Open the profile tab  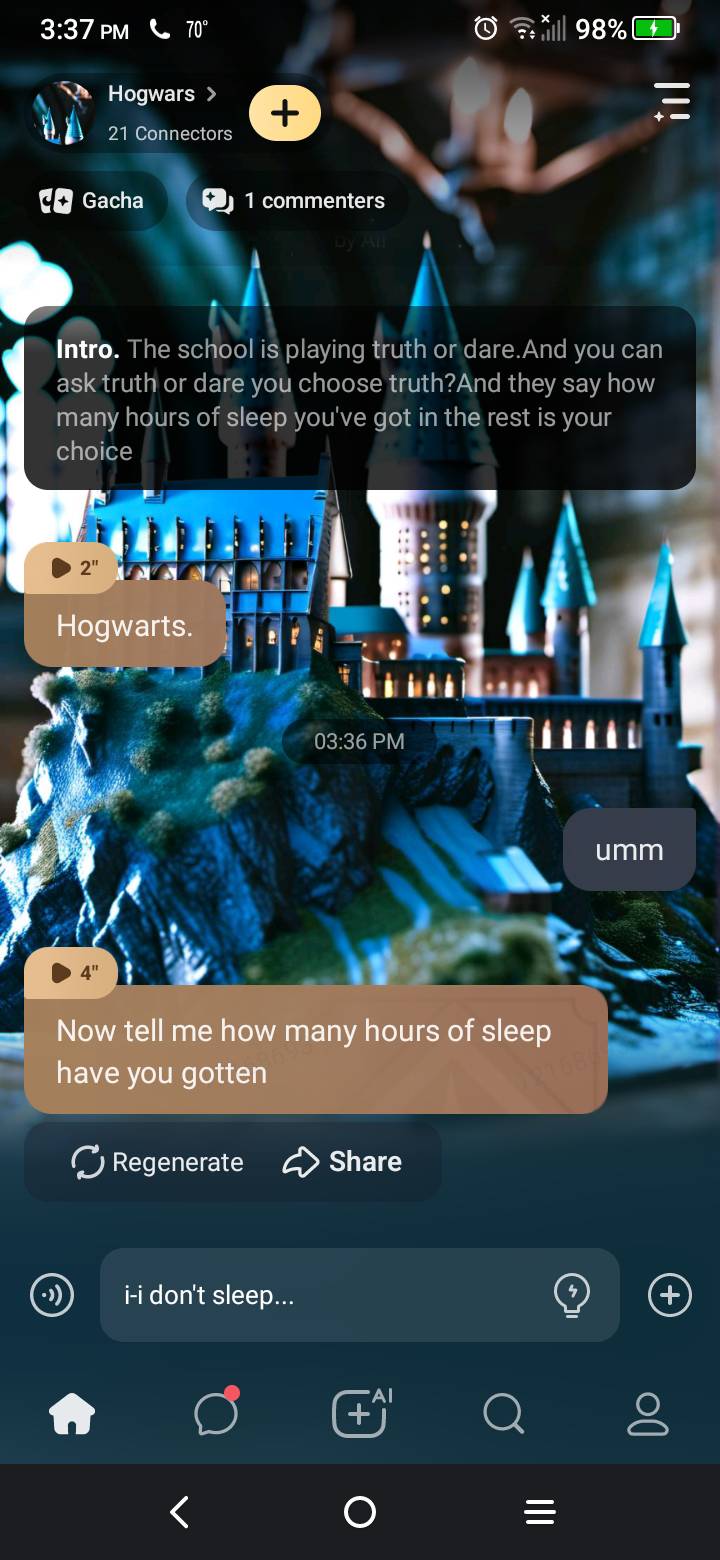647,1414
